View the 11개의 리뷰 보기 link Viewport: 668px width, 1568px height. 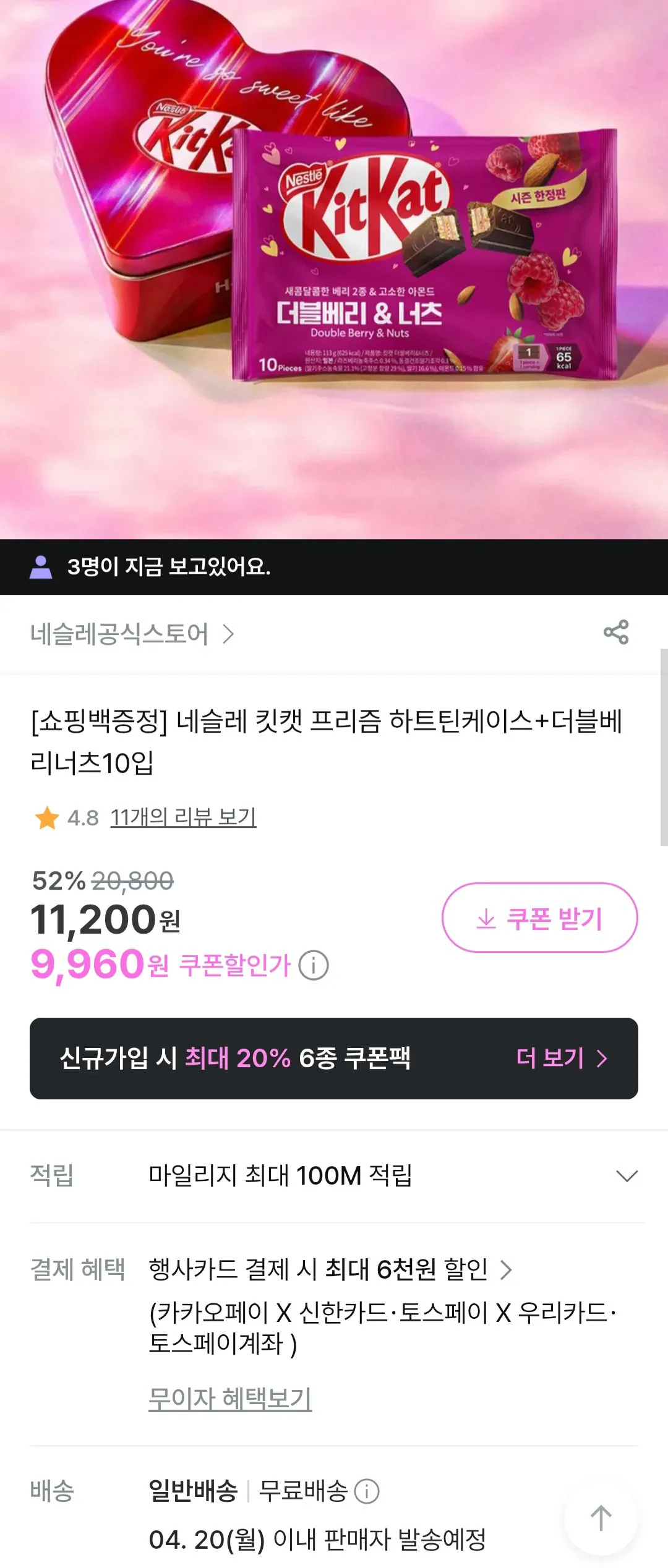[186, 816]
